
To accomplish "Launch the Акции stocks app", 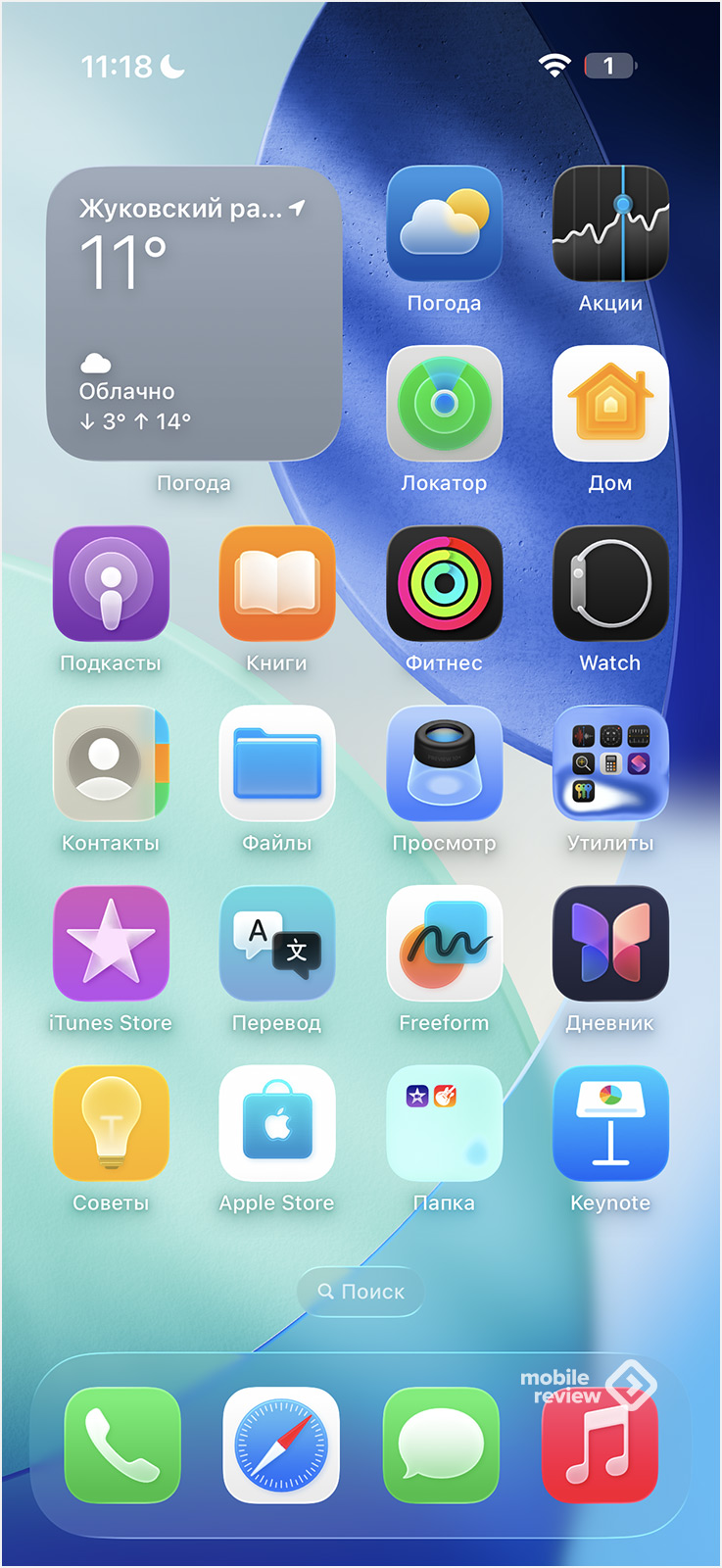I will coord(610,224).
